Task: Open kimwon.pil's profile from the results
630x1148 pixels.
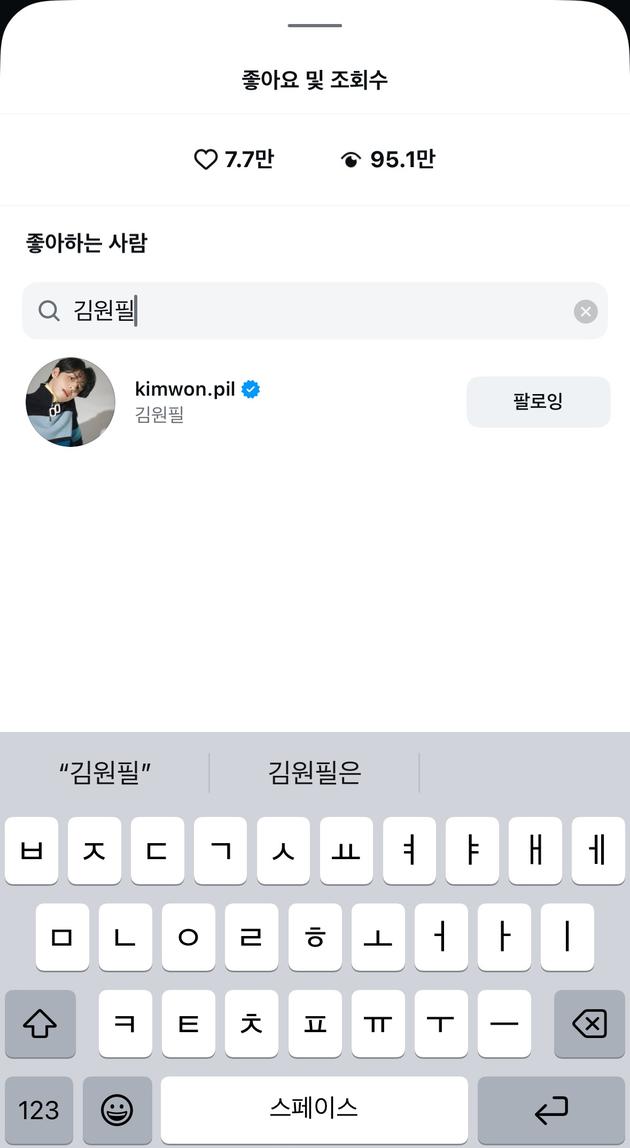Action: (185, 390)
